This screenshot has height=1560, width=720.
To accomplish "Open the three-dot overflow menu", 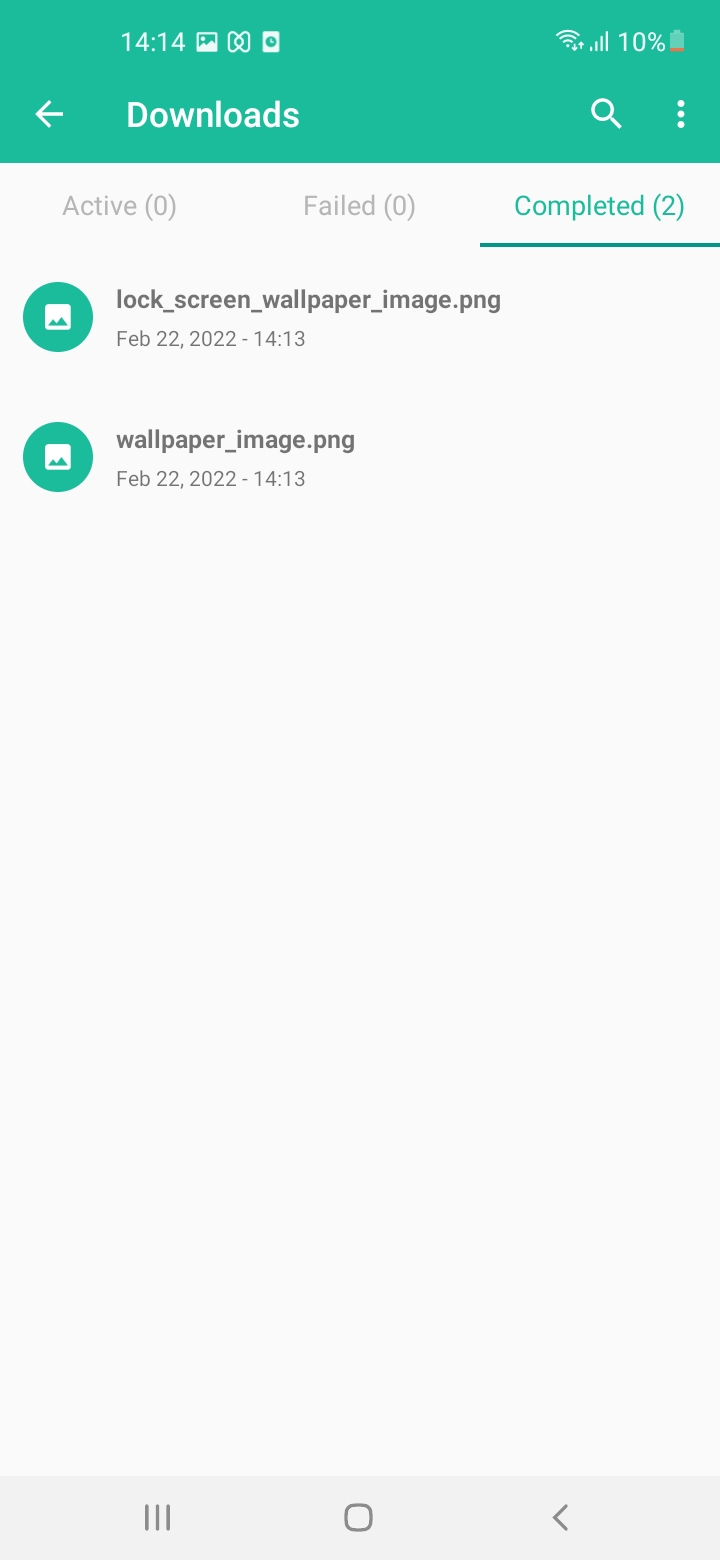I will click(681, 114).
